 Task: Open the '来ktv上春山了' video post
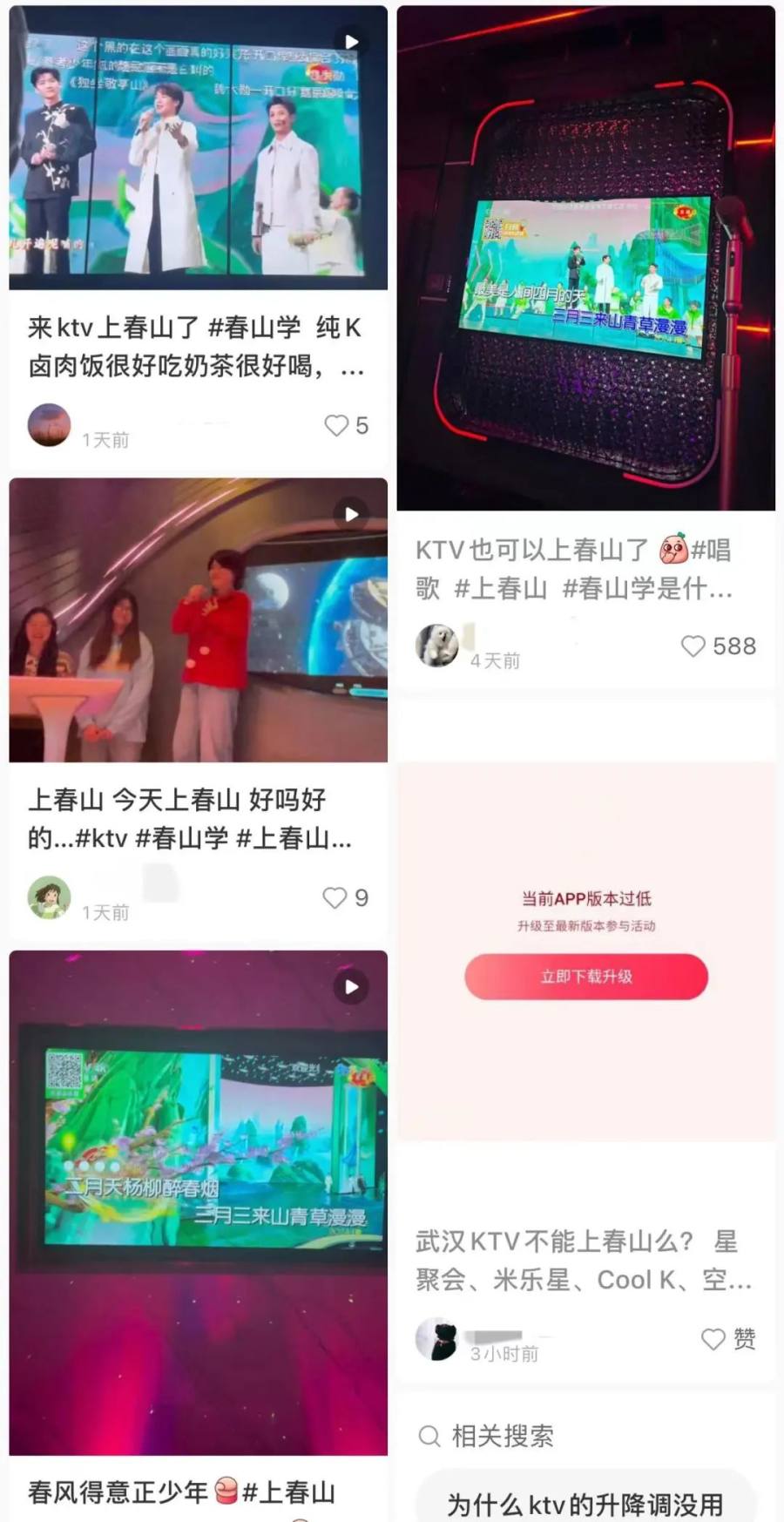[x=198, y=148]
